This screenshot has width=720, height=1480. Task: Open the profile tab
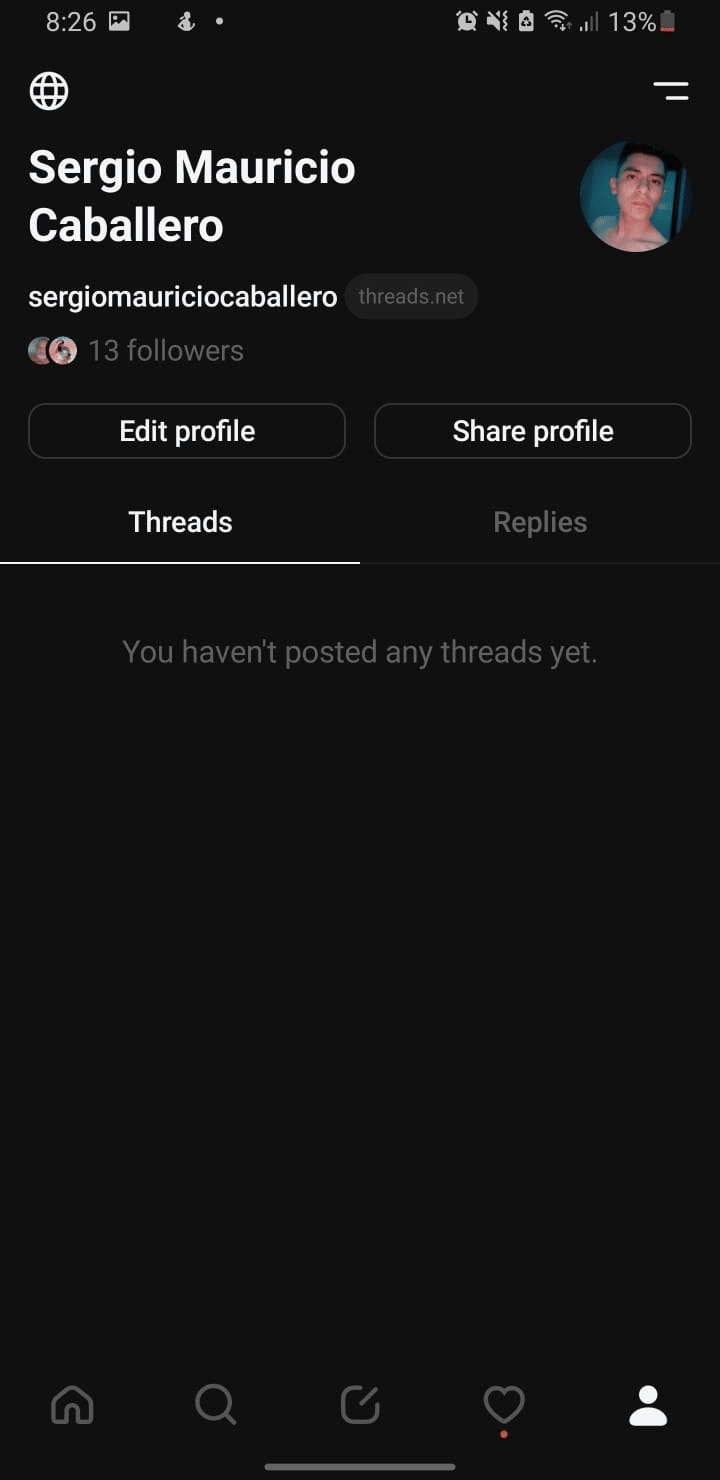pyautogui.click(x=648, y=1405)
